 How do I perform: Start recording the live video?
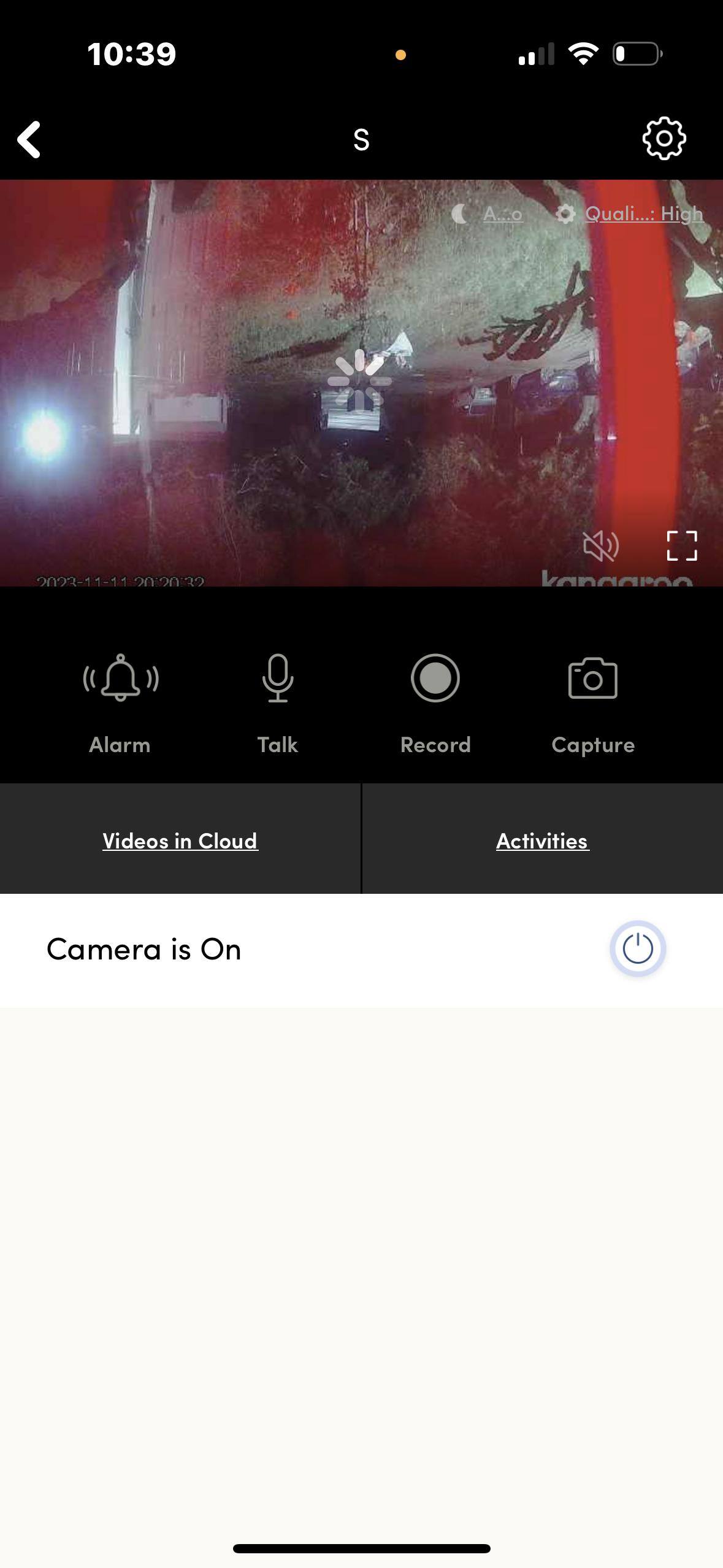click(x=435, y=701)
